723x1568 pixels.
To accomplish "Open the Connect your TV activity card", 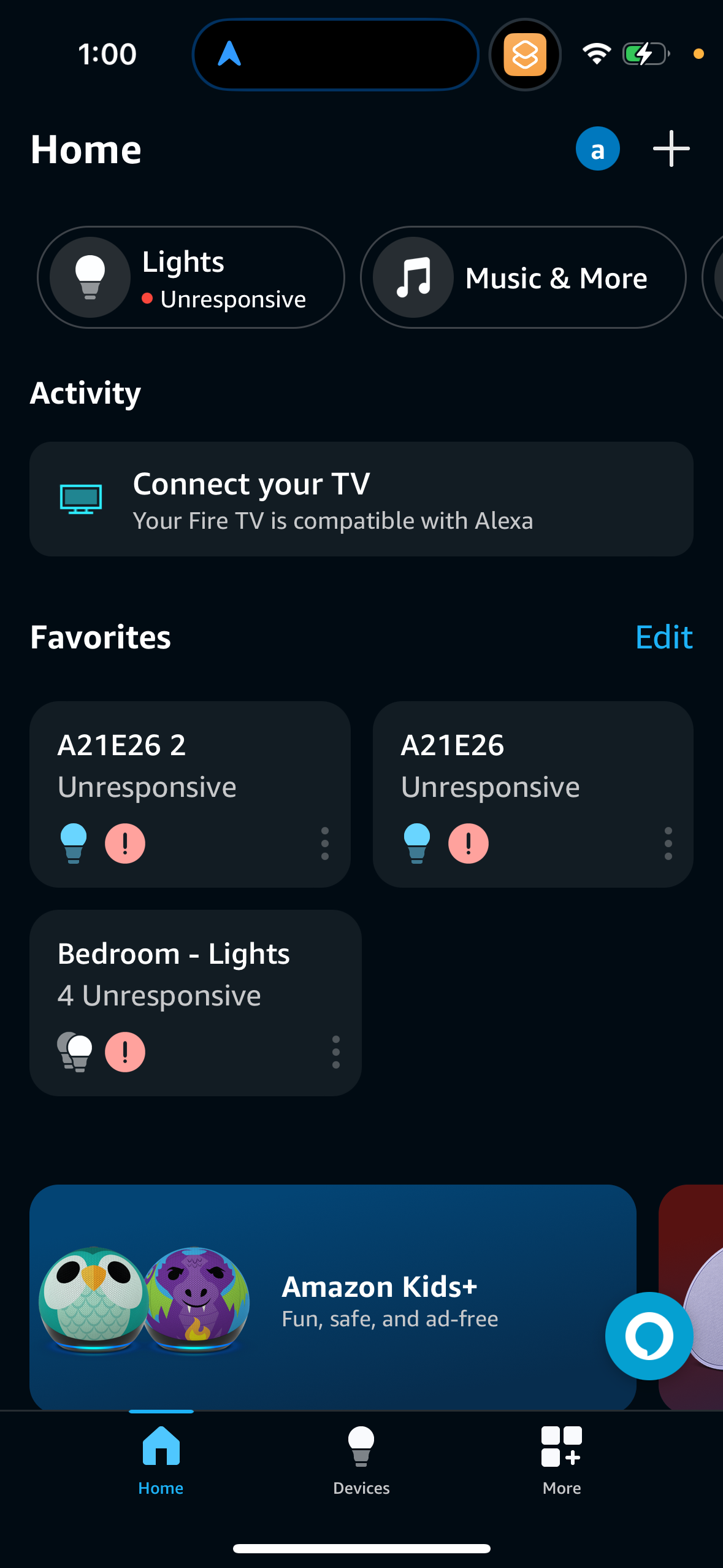I will [x=361, y=499].
